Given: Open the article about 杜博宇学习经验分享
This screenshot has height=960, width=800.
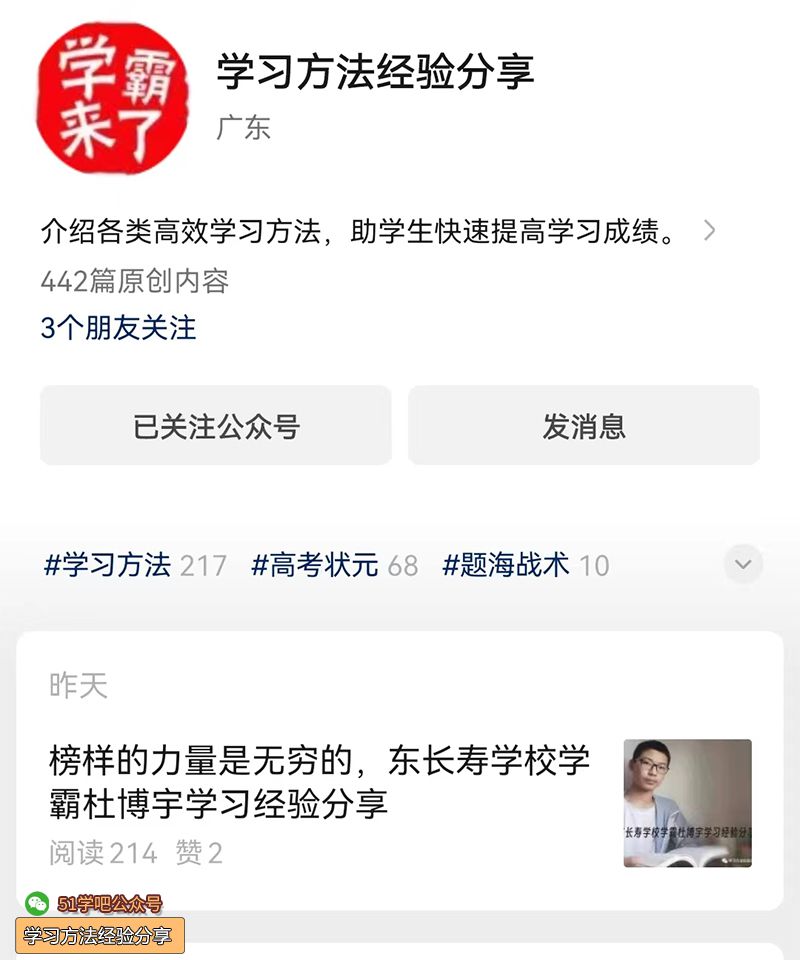Looking at the screenshot, I should (320, 781).
